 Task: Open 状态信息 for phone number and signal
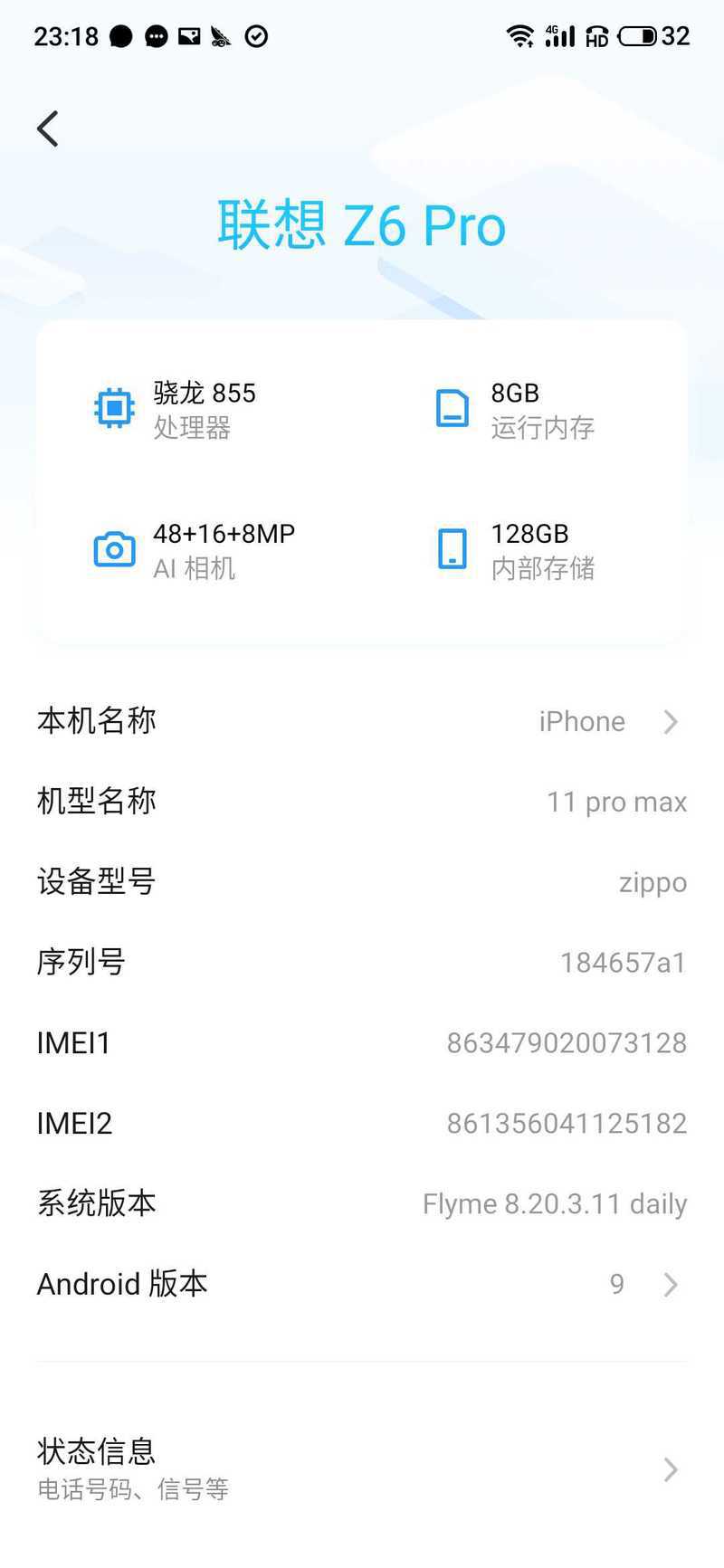362,1468
